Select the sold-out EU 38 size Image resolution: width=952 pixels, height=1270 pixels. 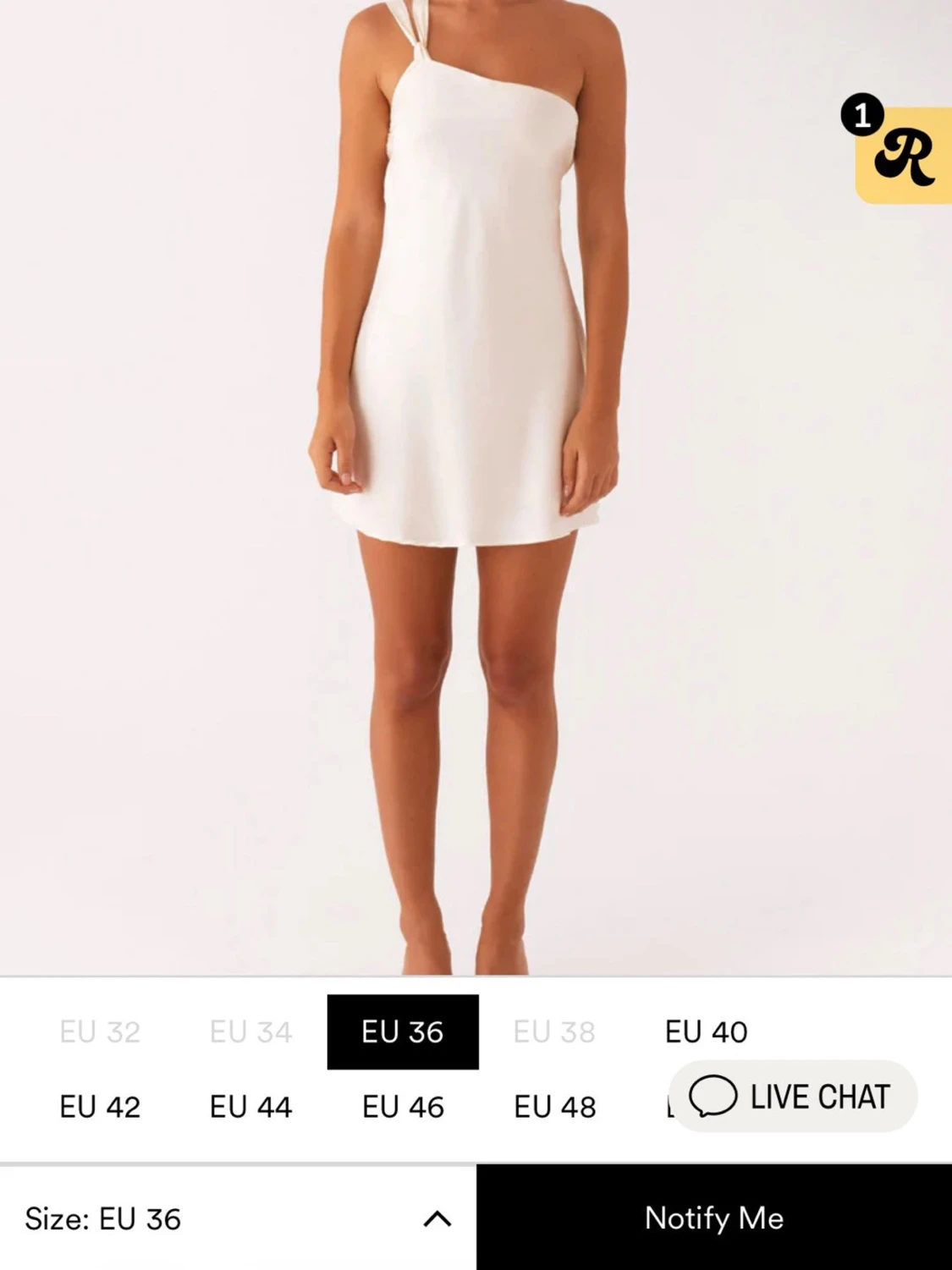click(554, 1031)
